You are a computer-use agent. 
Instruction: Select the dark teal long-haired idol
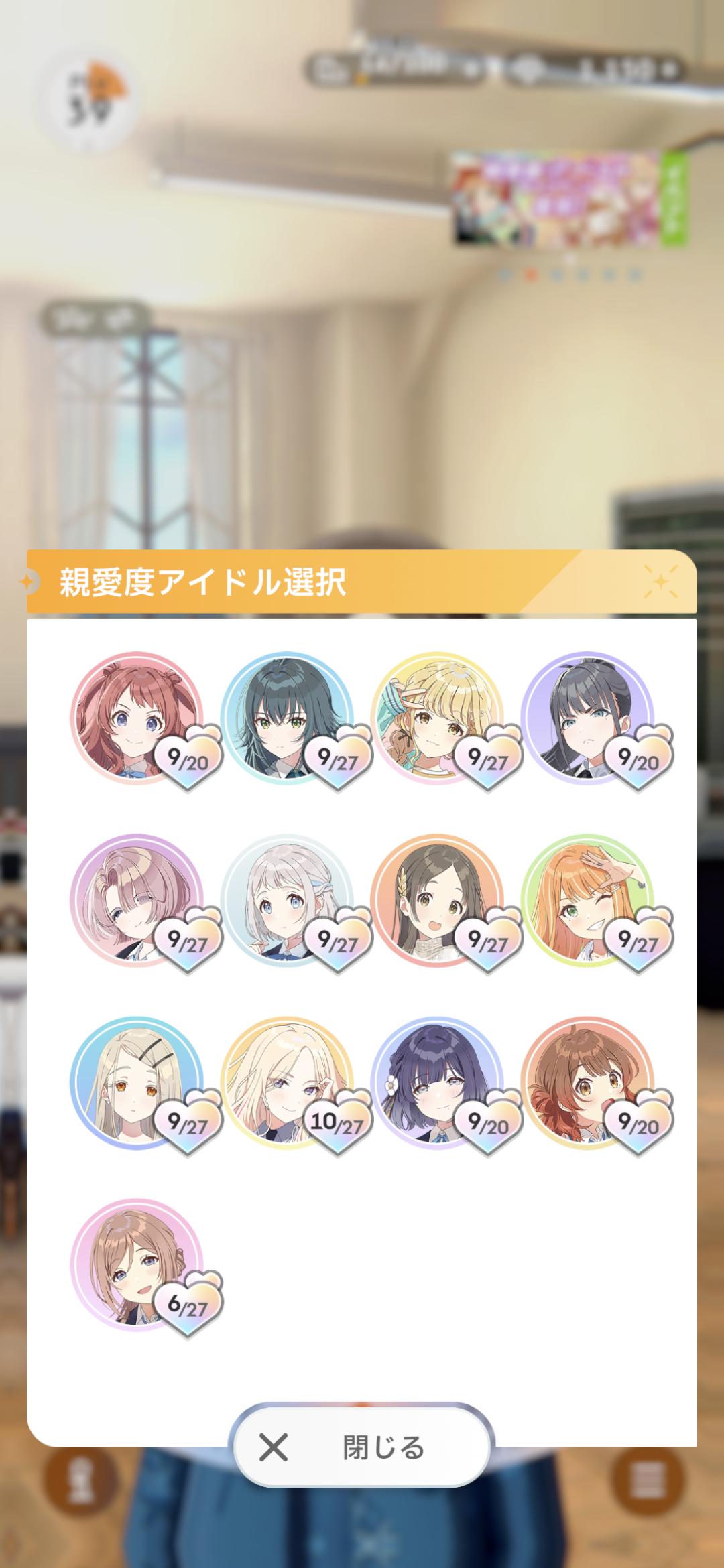[287, 718]
